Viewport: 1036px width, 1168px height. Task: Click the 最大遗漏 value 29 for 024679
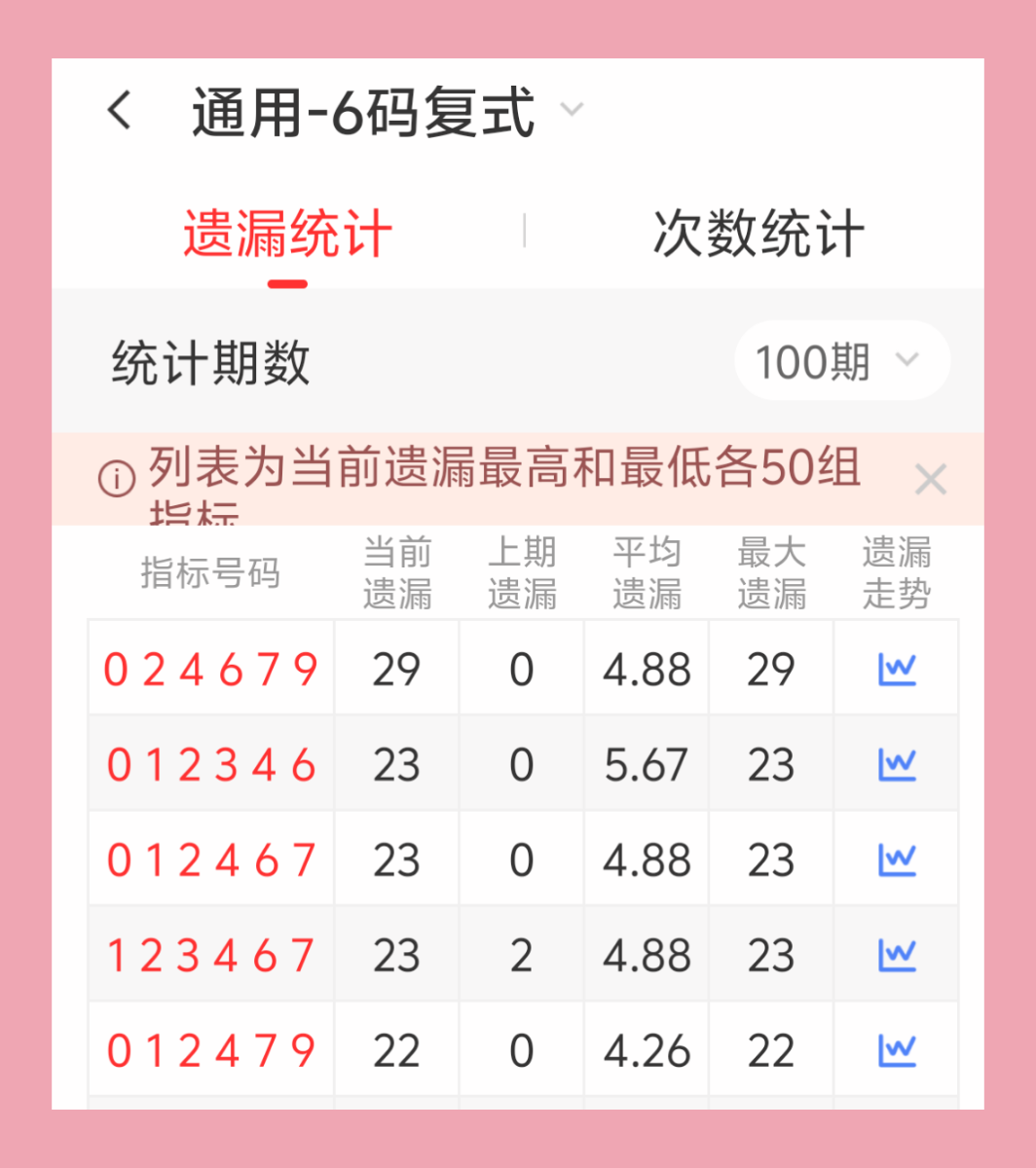771,668
